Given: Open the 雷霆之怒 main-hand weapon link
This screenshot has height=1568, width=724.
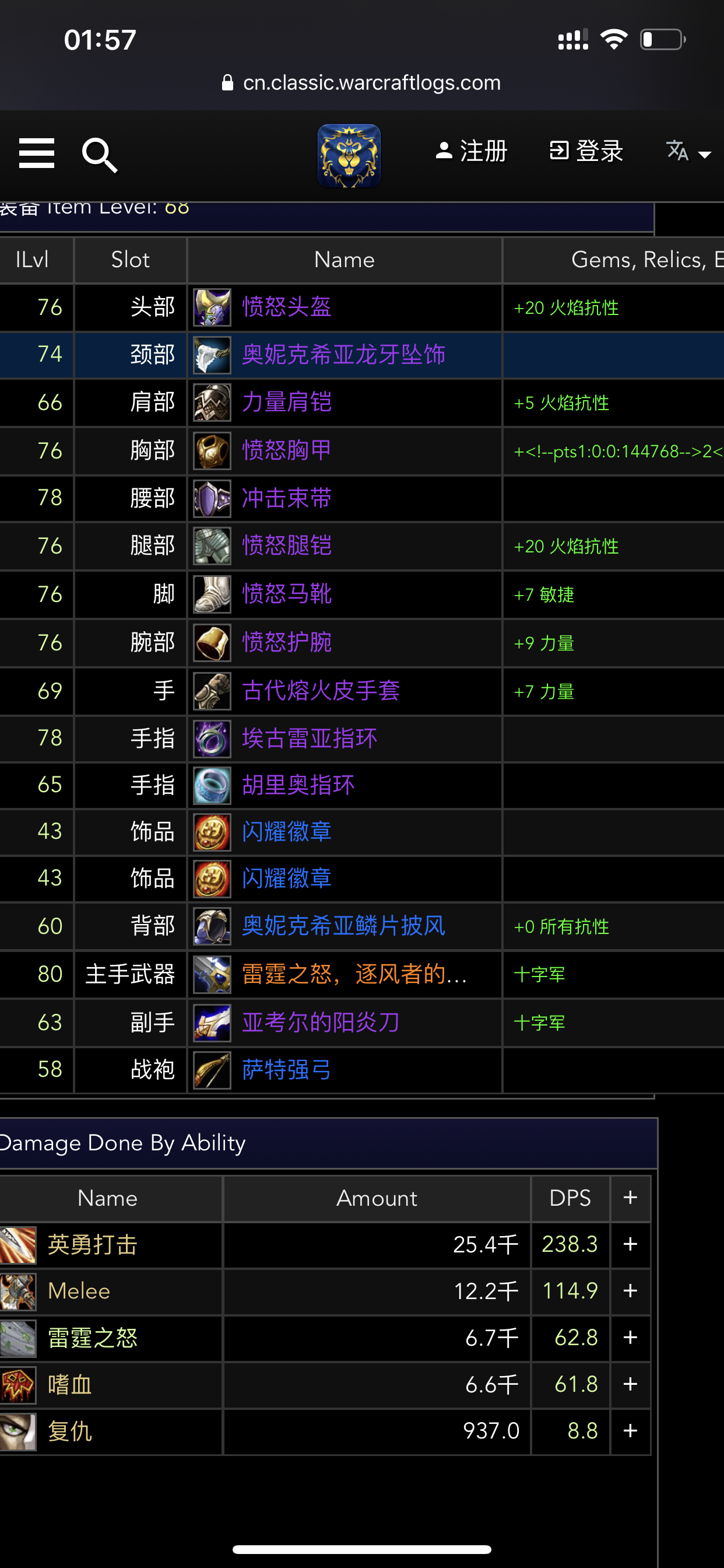Looking at the screenshot, I should click(354, 974).
